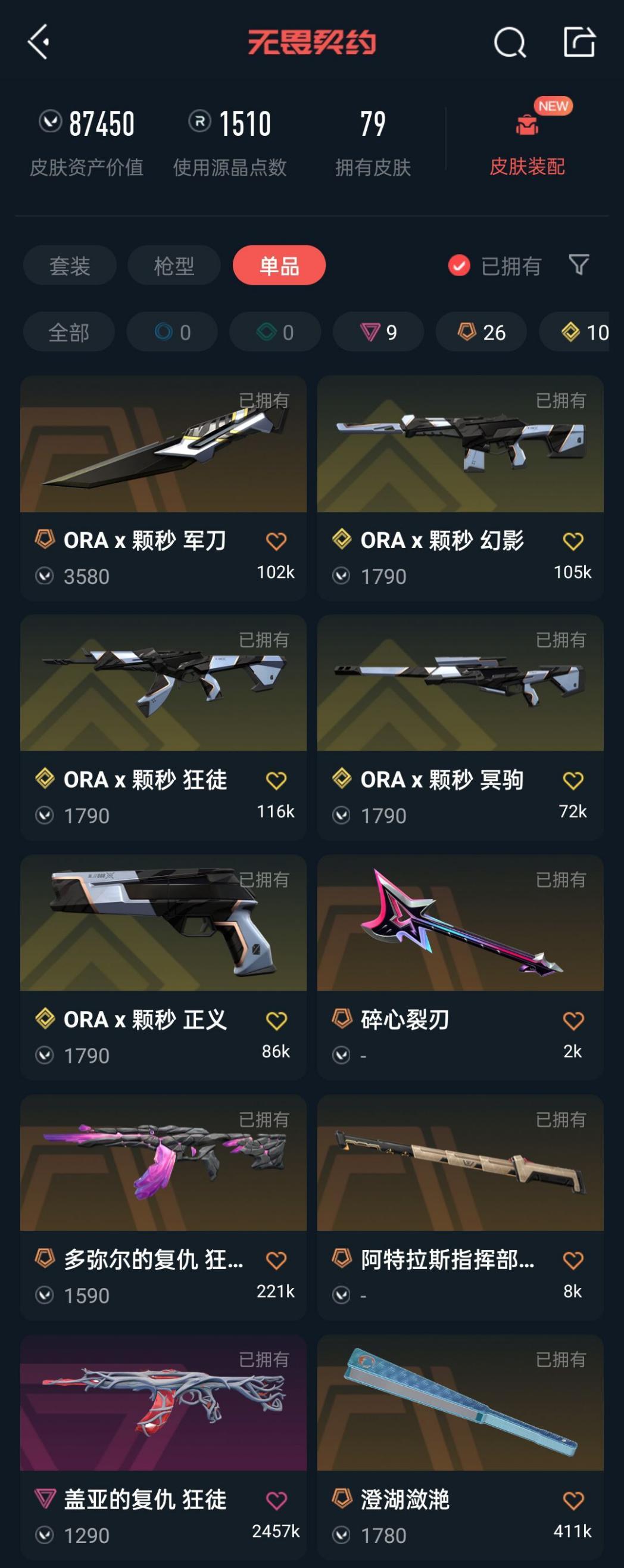Uncheck the 已拥有 owned filter
The image size is (624, 1568).
click(x=458, y=266)
